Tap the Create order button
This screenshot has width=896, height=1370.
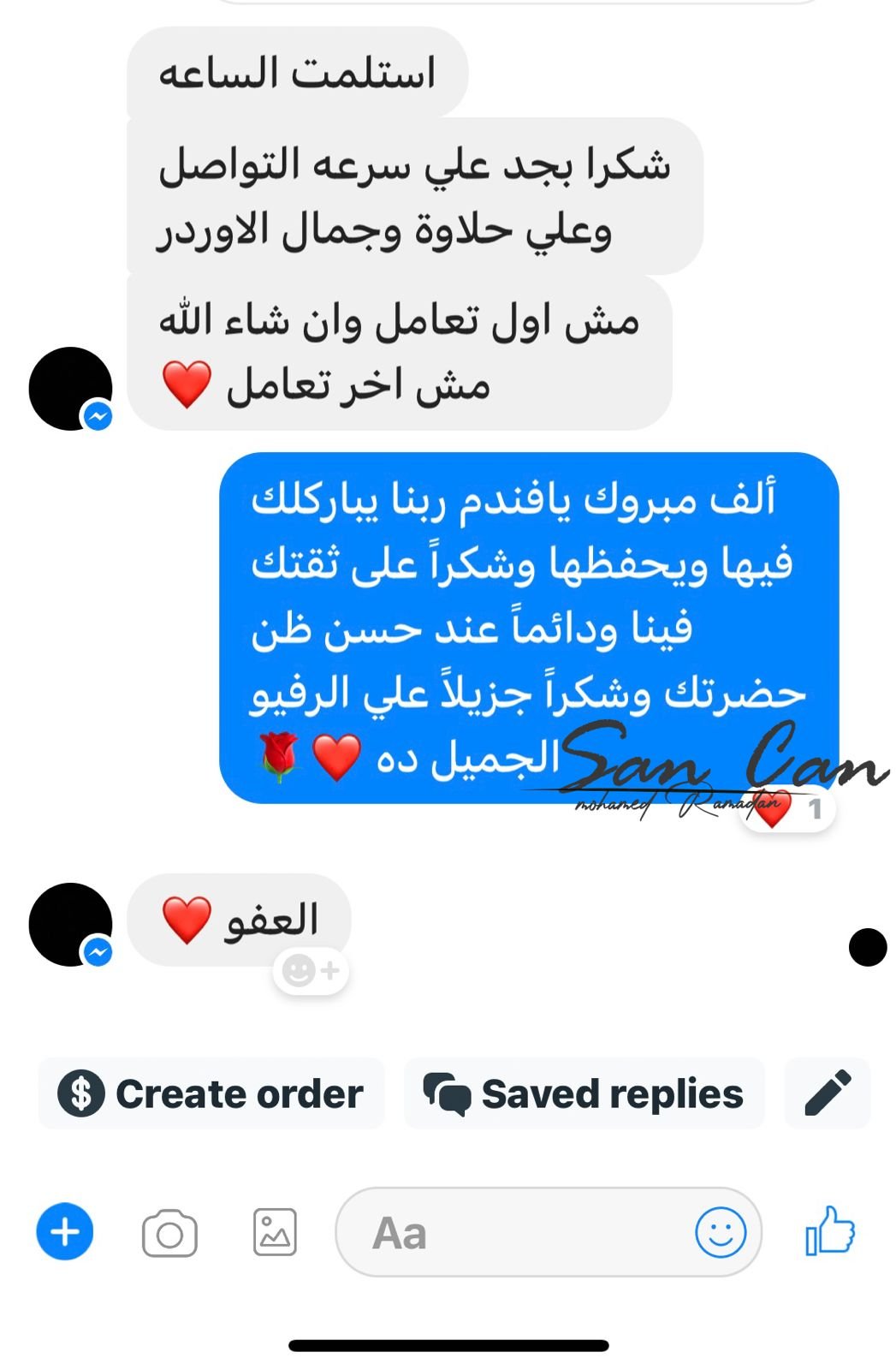(x=211, y=1093)
